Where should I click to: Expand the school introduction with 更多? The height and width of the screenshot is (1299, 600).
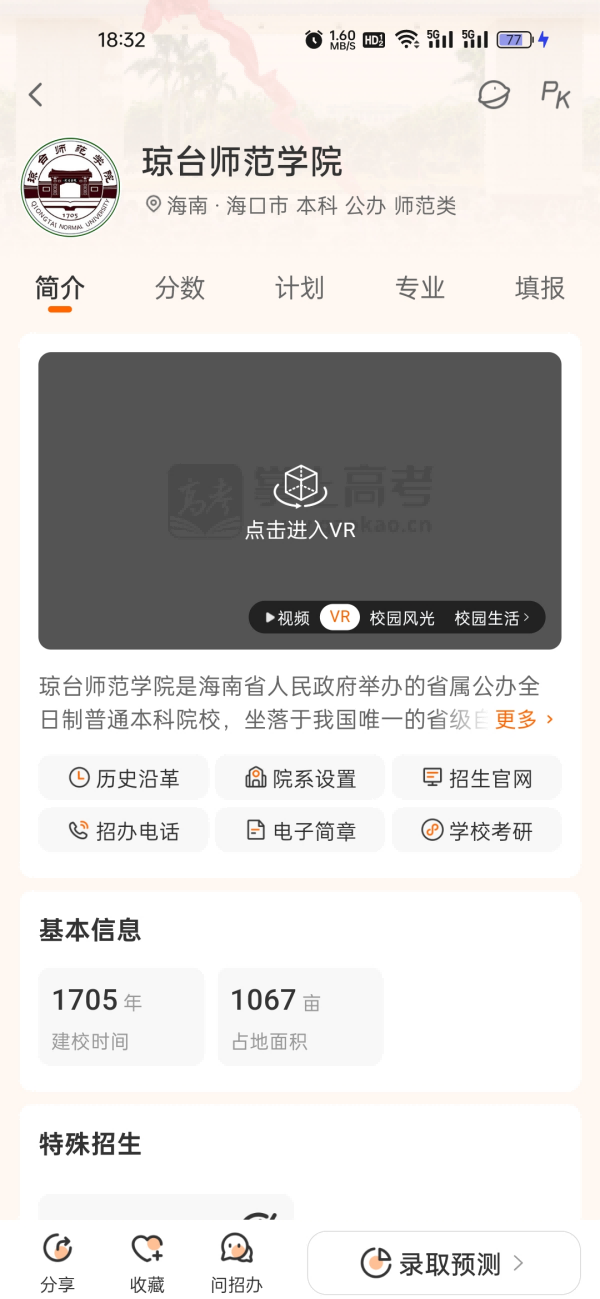(523, 719)
